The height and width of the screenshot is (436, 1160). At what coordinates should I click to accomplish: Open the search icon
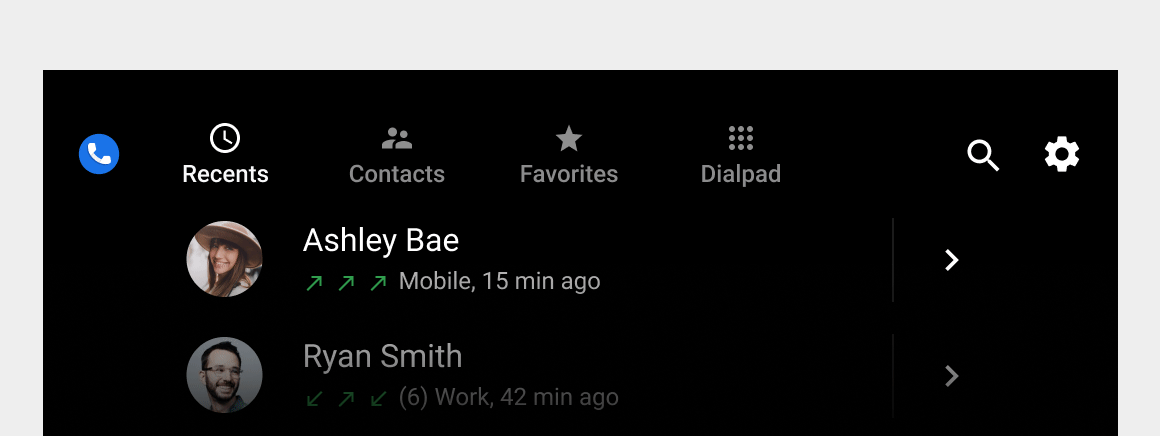click(x=983, y=155)
